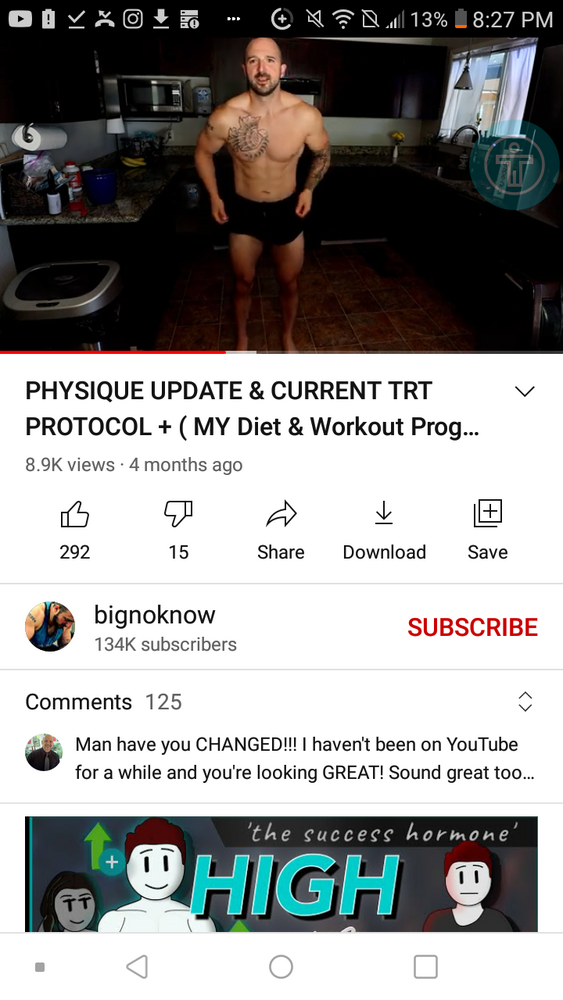Subscribe to bignoknow
Image resolution: width=563 pixels, height=1000 pixels.
pyautogui.click(x=472, y=627)
